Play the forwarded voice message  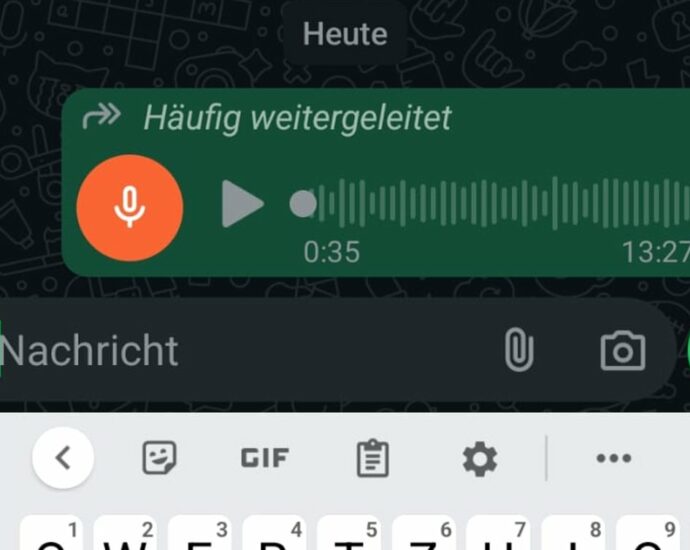[242, 205]
